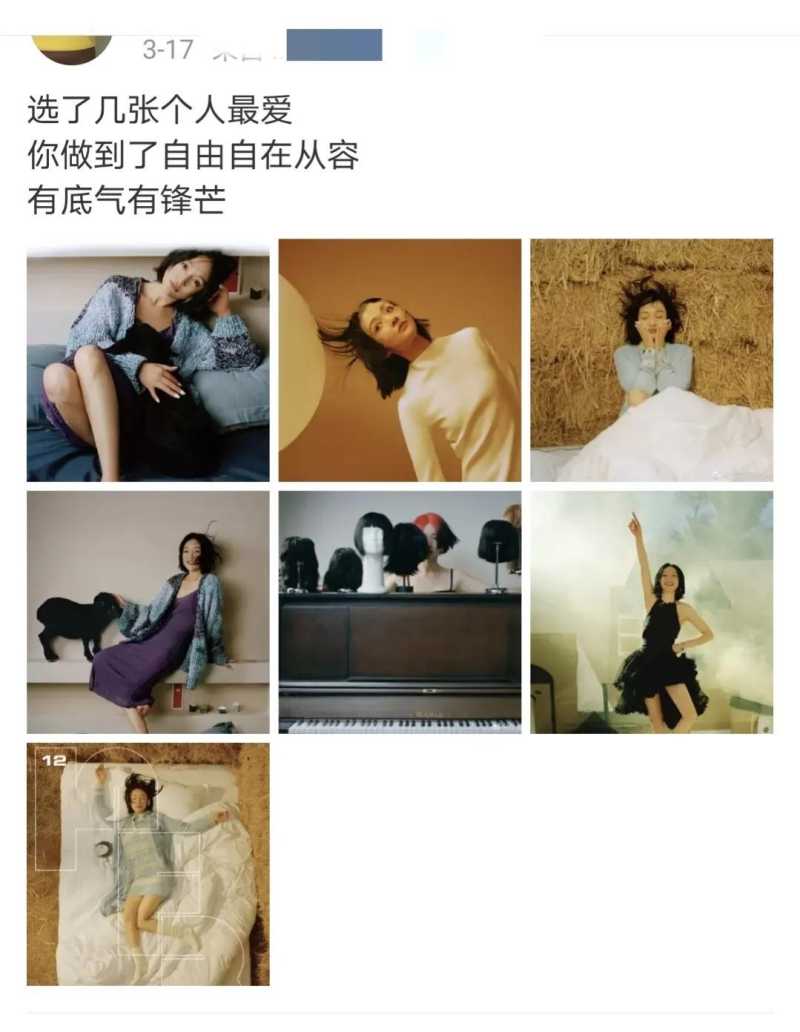Screen dimensions: 800x1032
Task: Open the piano and wigs photo
Action: tap(400, 612)
